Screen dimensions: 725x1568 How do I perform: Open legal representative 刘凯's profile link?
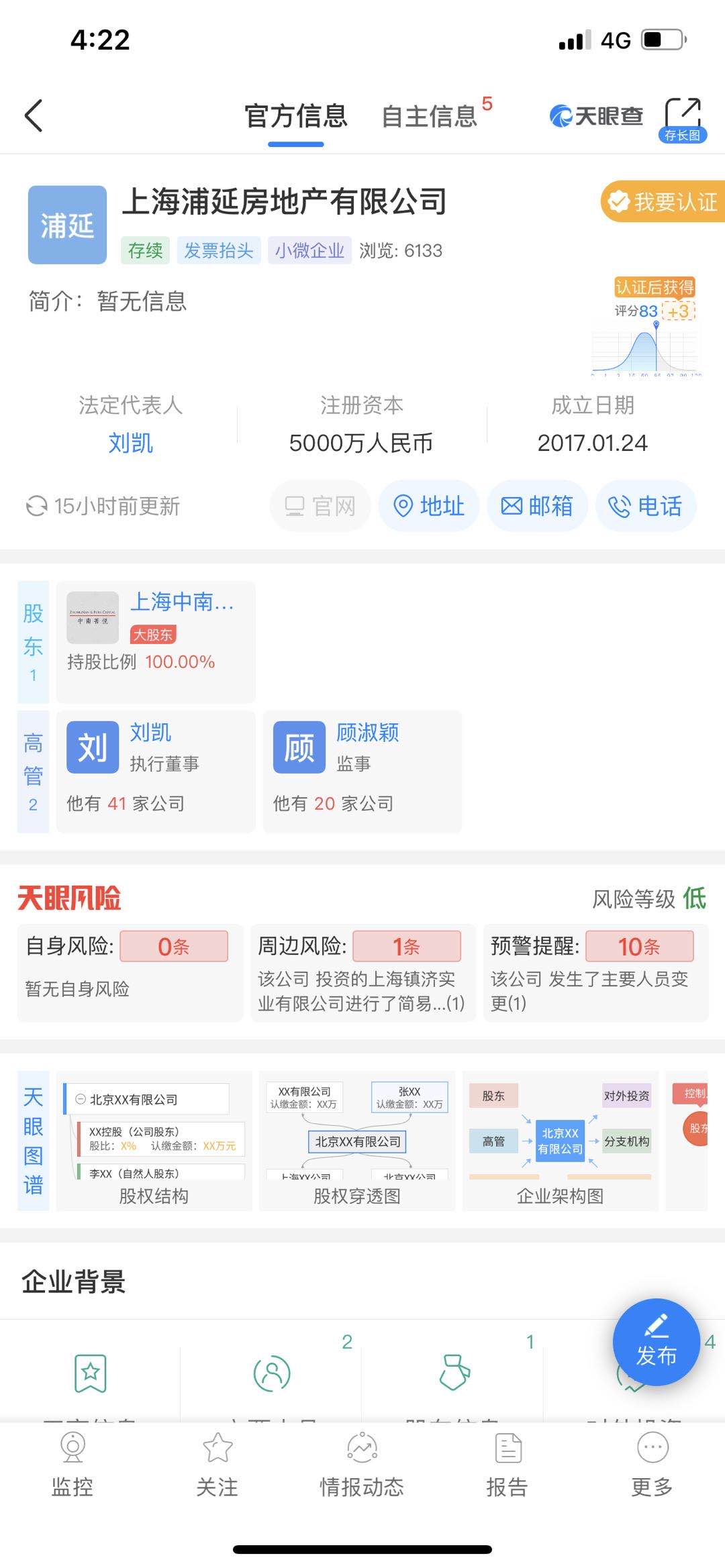[132, 443]
